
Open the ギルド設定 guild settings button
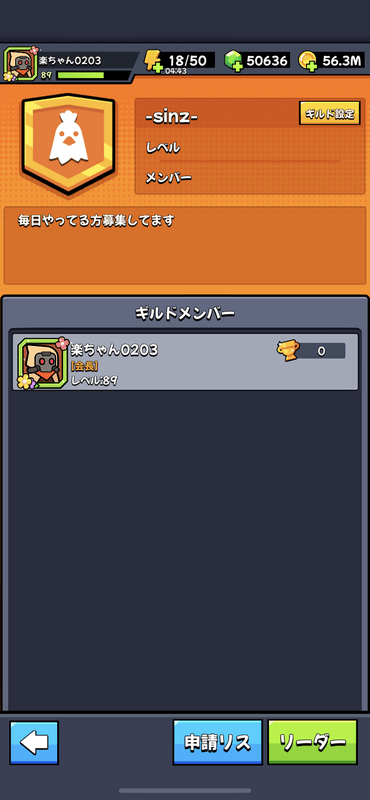(329, 113)
